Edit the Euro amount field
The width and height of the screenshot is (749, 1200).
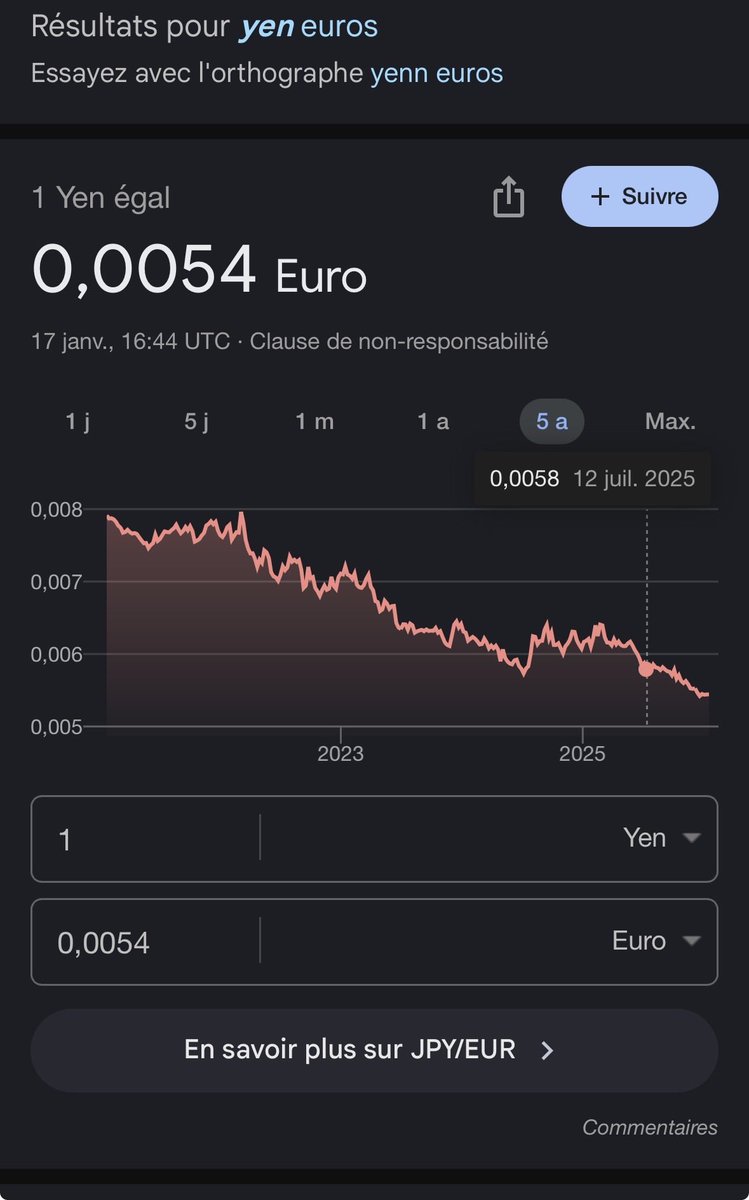[x=146, y=942]
